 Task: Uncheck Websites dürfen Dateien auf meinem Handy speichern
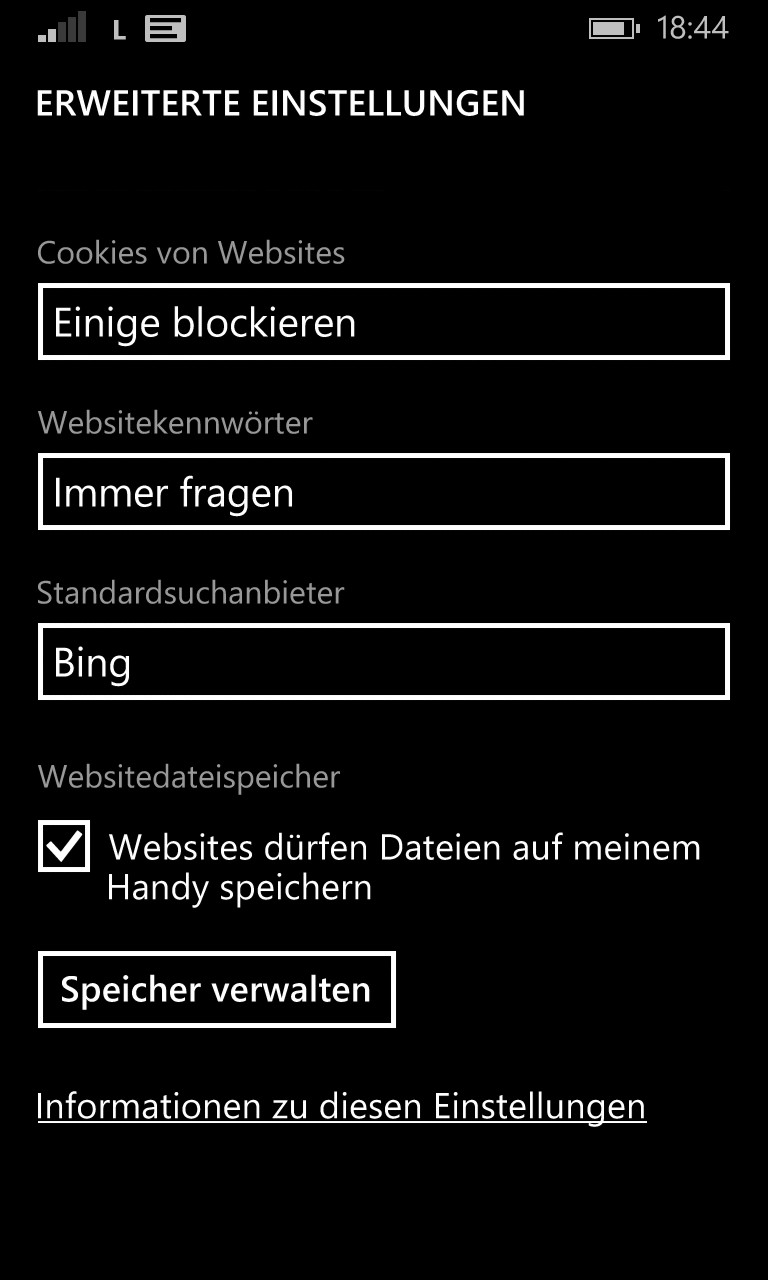(x=64, y=846)
